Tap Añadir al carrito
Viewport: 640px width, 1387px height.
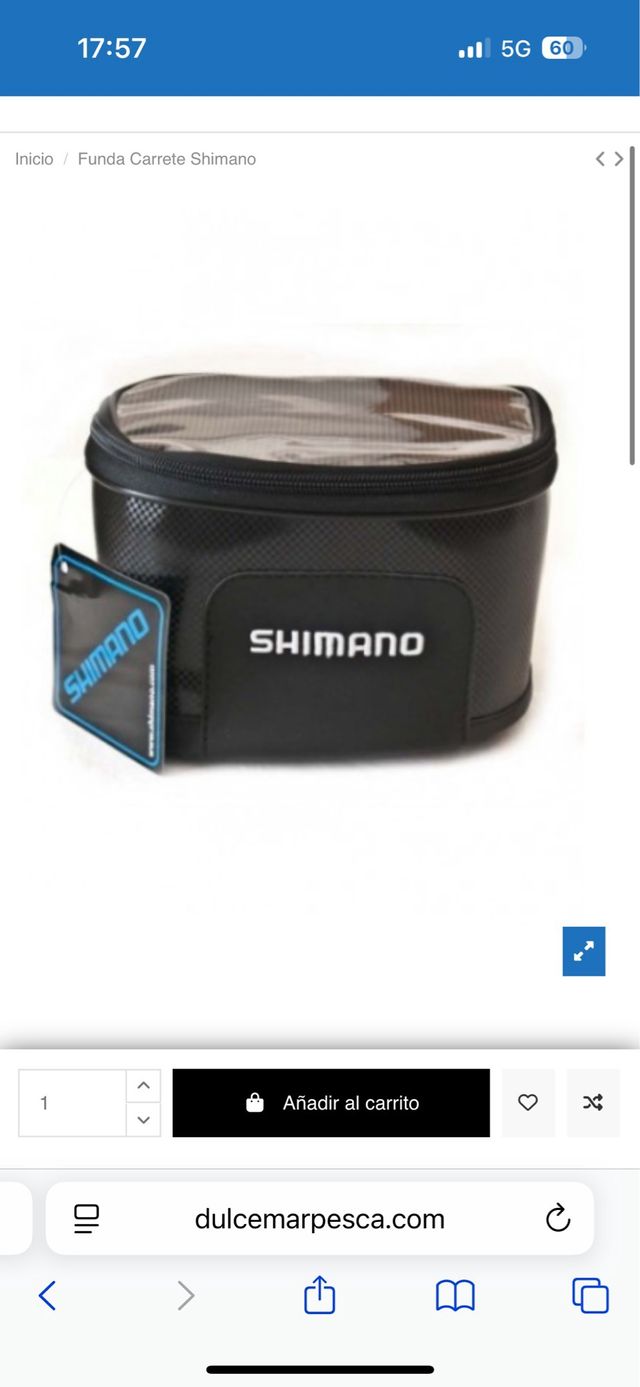pyautogui.click(x=331, y=1103)
